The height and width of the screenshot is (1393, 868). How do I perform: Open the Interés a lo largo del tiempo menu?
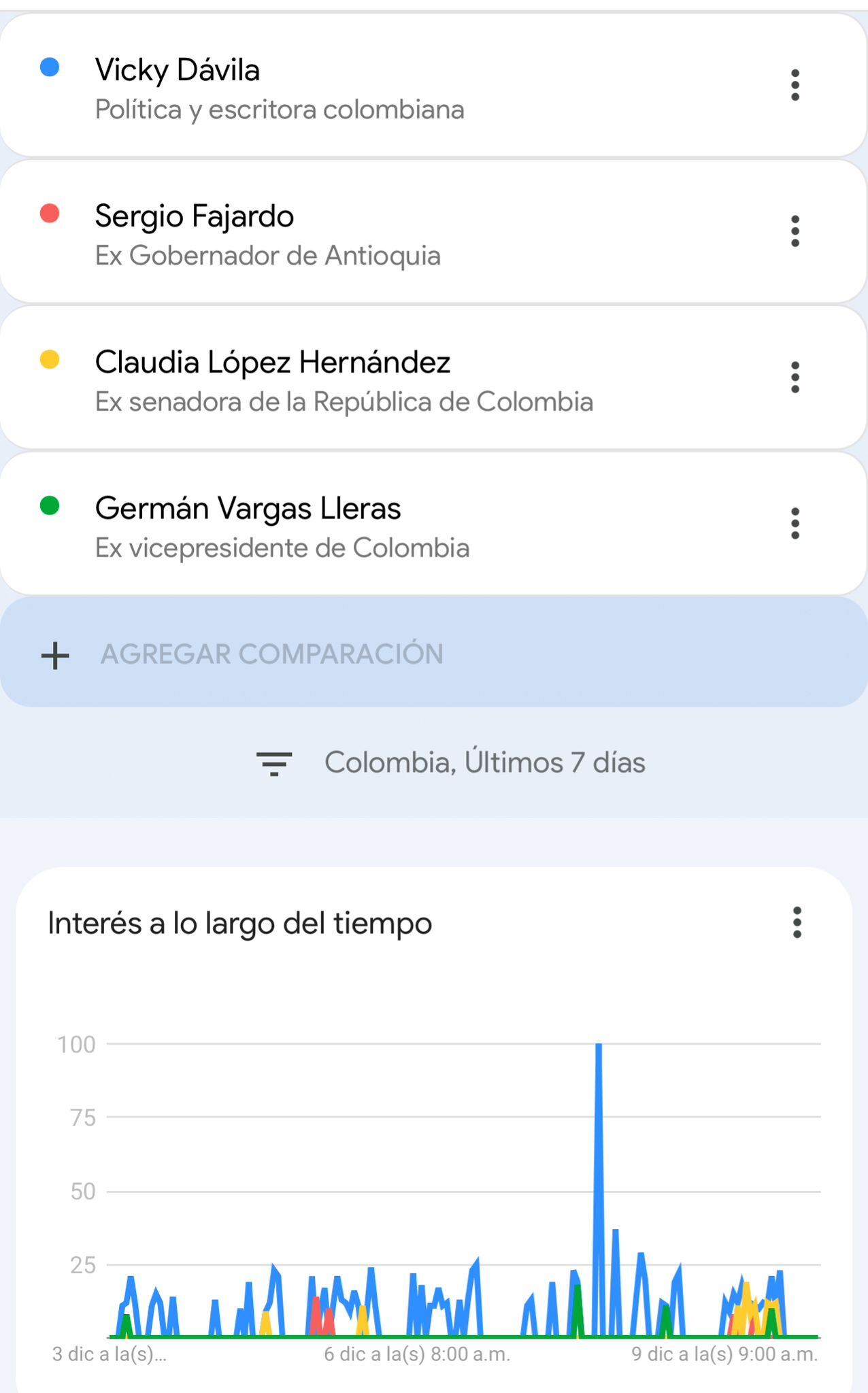797,922
